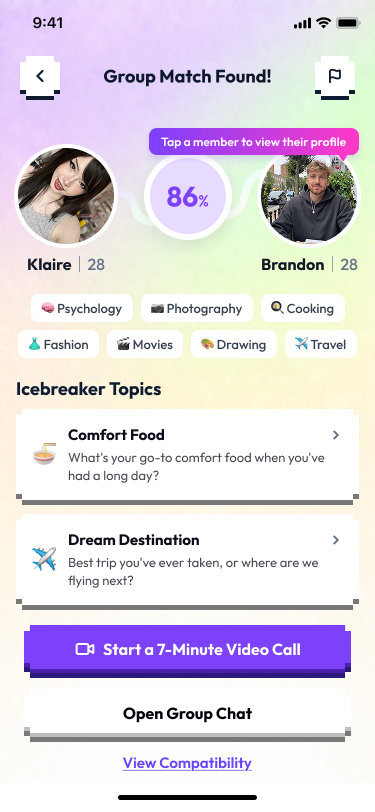Image resolution: width=375 pixels, height=812 pixels.
Task: Report this match with the flag icon
Action: pyautogui.click(x=335, y=77)
